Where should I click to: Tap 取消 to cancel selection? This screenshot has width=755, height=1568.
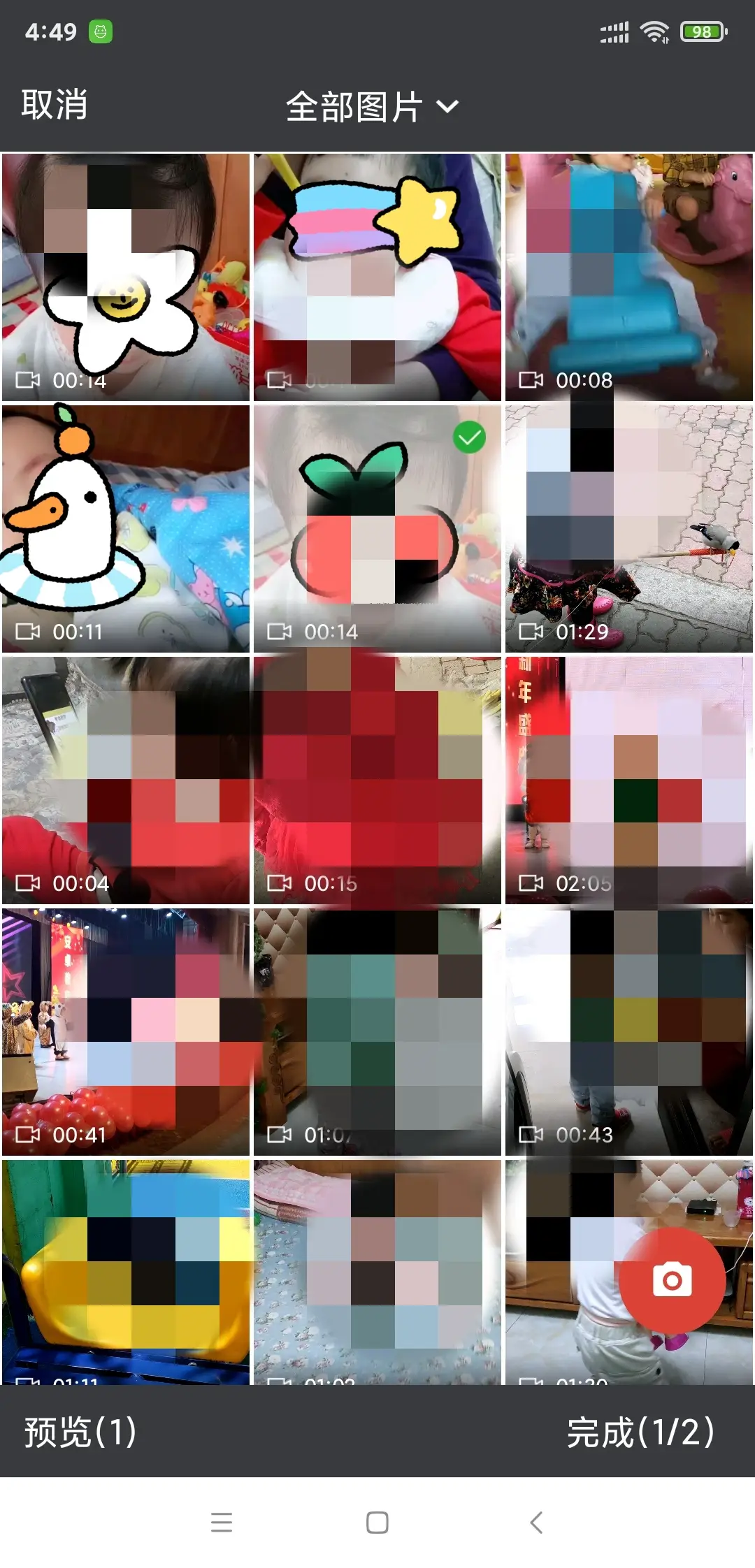coord(55,106)
